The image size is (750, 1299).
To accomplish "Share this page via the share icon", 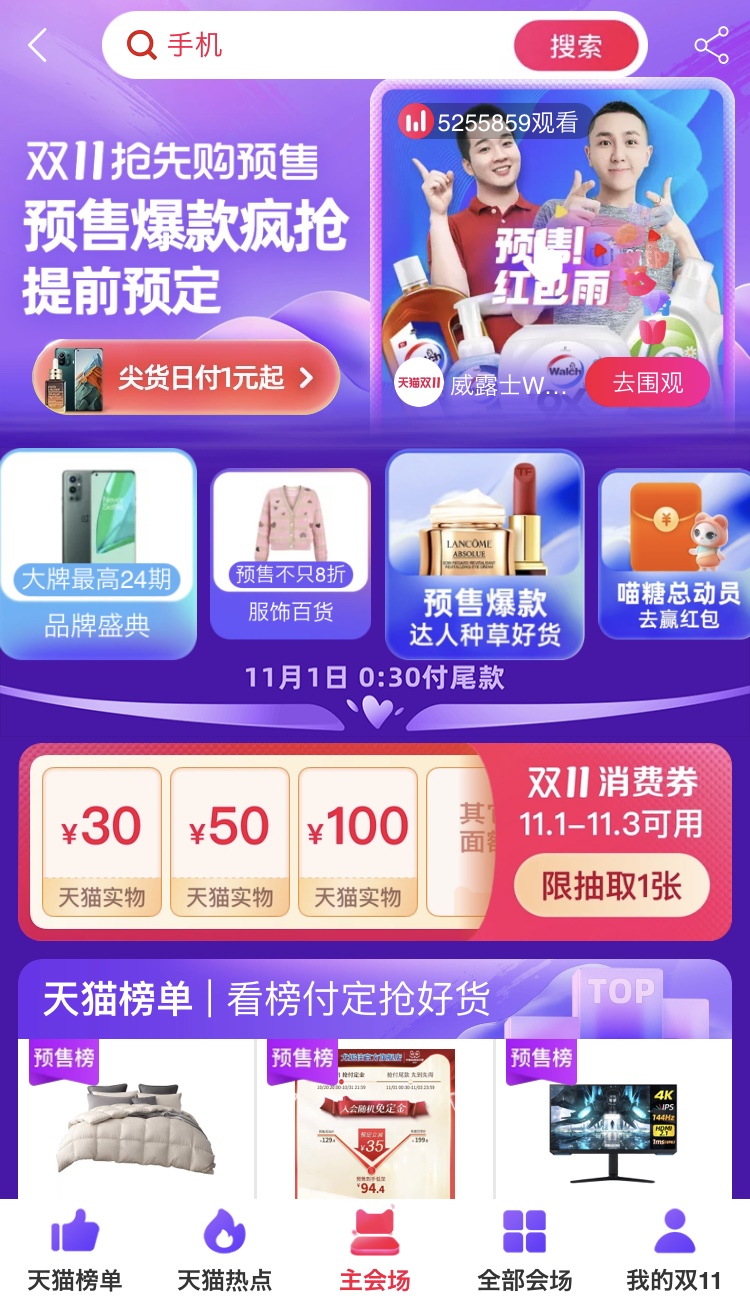I will [711, 45].
